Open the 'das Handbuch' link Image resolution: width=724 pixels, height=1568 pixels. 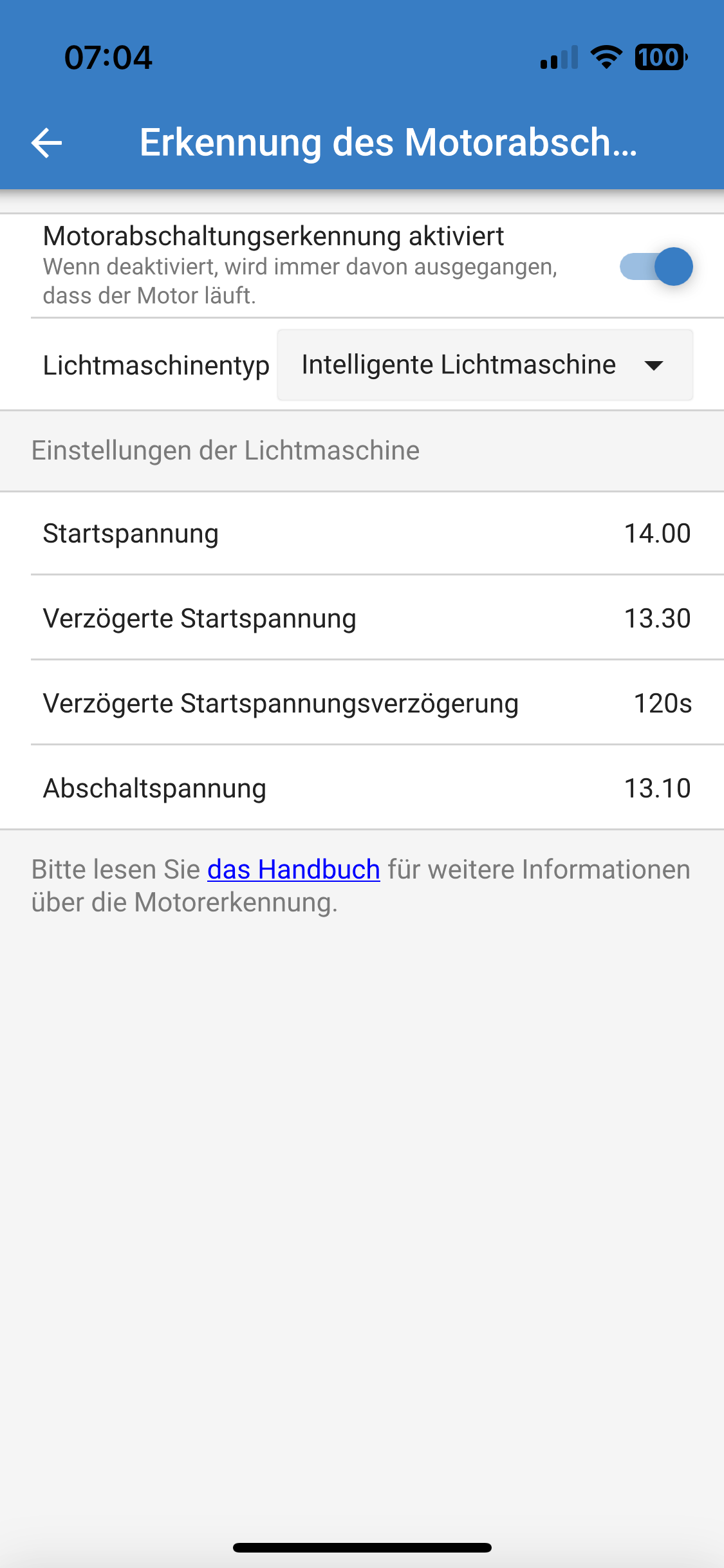tap(293, 870)
